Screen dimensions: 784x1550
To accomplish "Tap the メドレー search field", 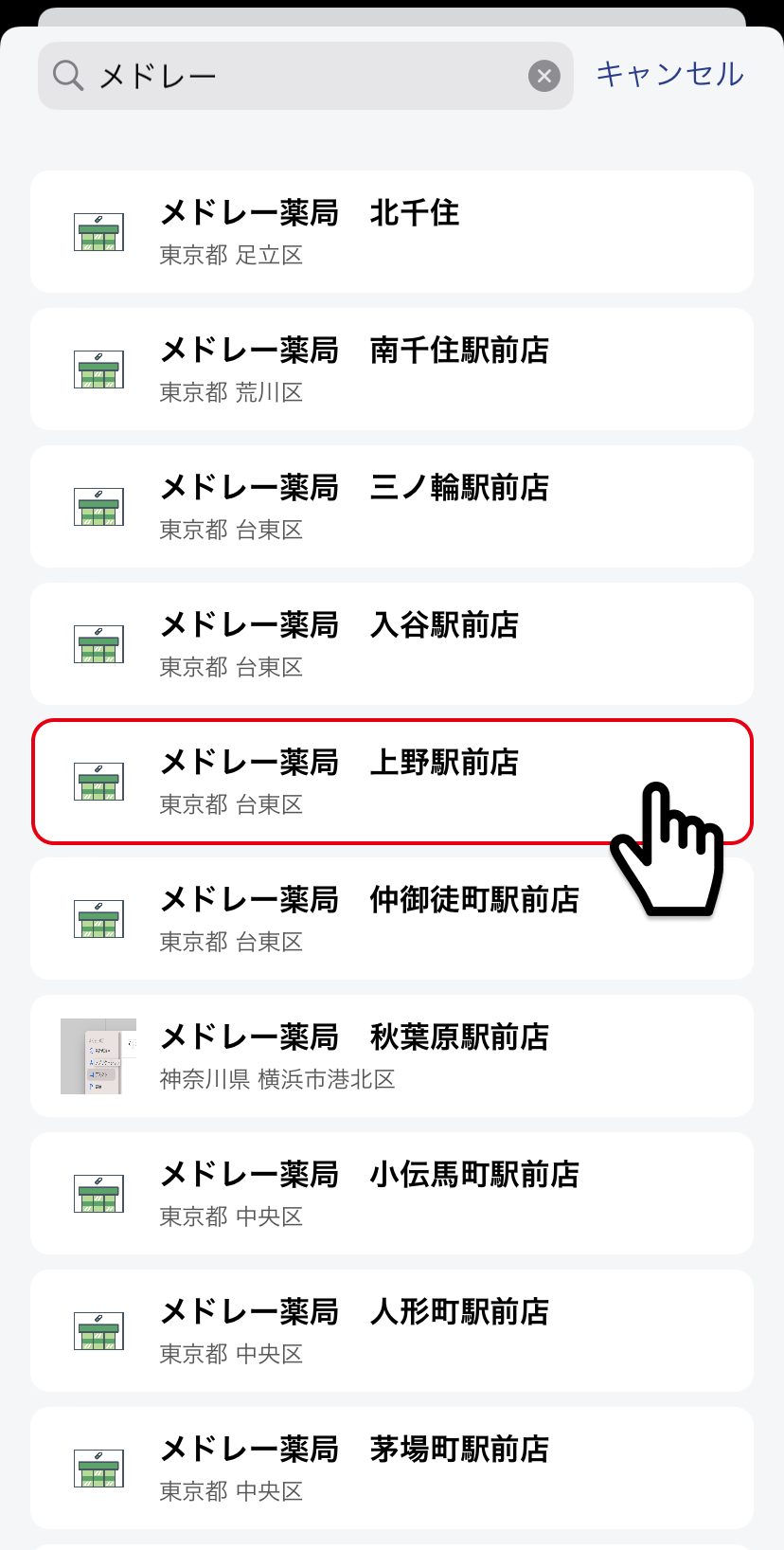I will [x=305, y=76].
